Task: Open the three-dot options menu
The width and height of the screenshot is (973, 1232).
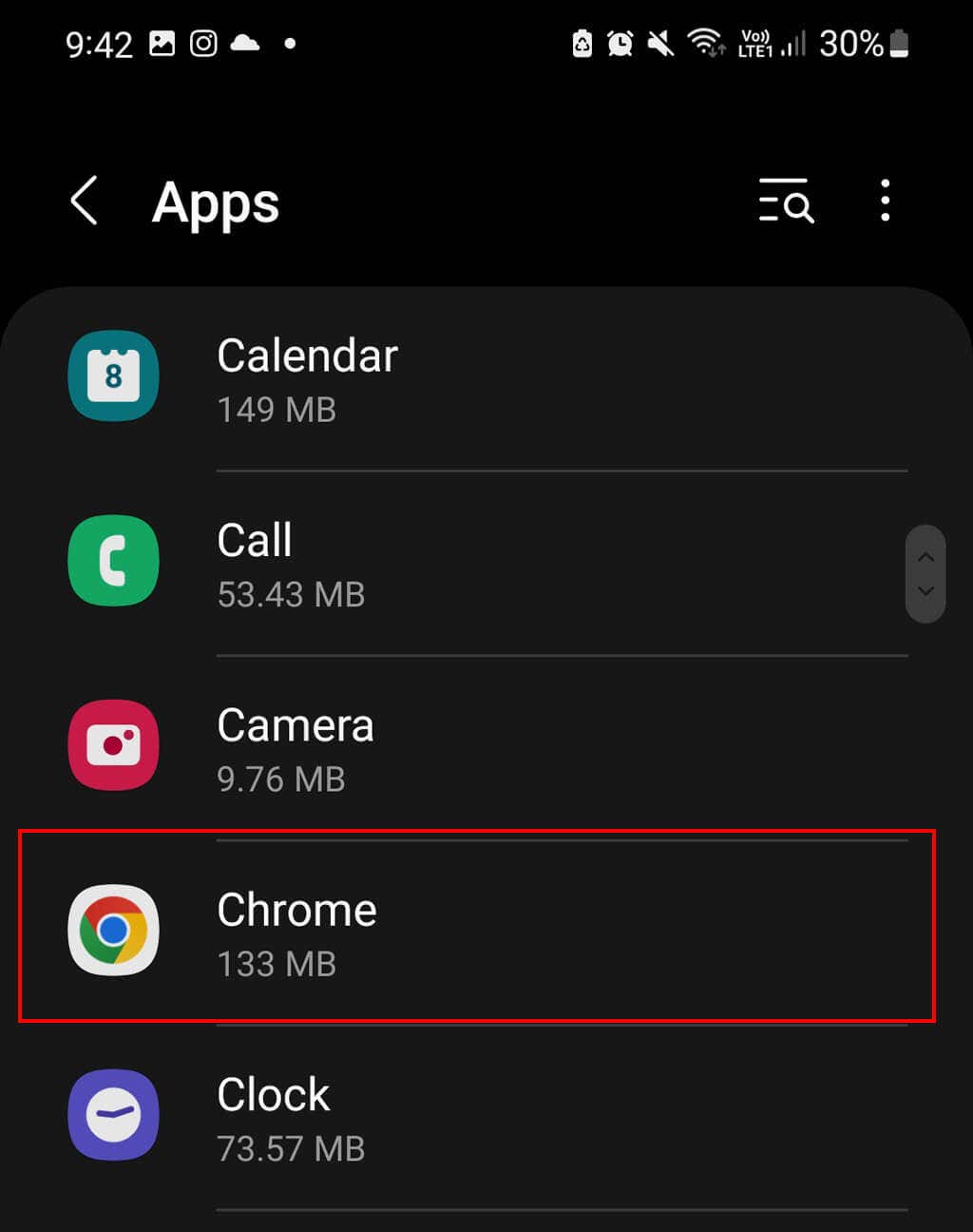Action: point(885,202)
